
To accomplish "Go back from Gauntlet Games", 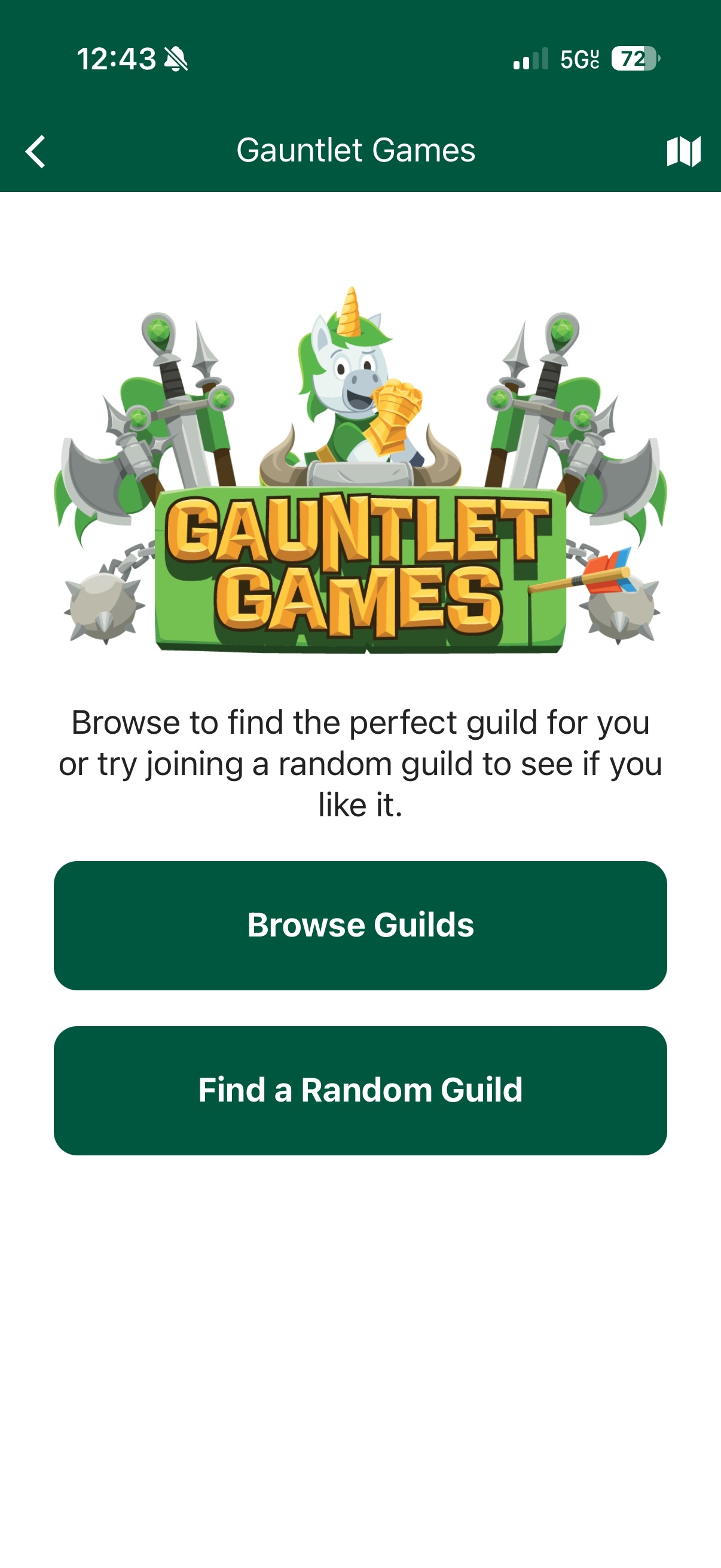I will coord(35,151).
